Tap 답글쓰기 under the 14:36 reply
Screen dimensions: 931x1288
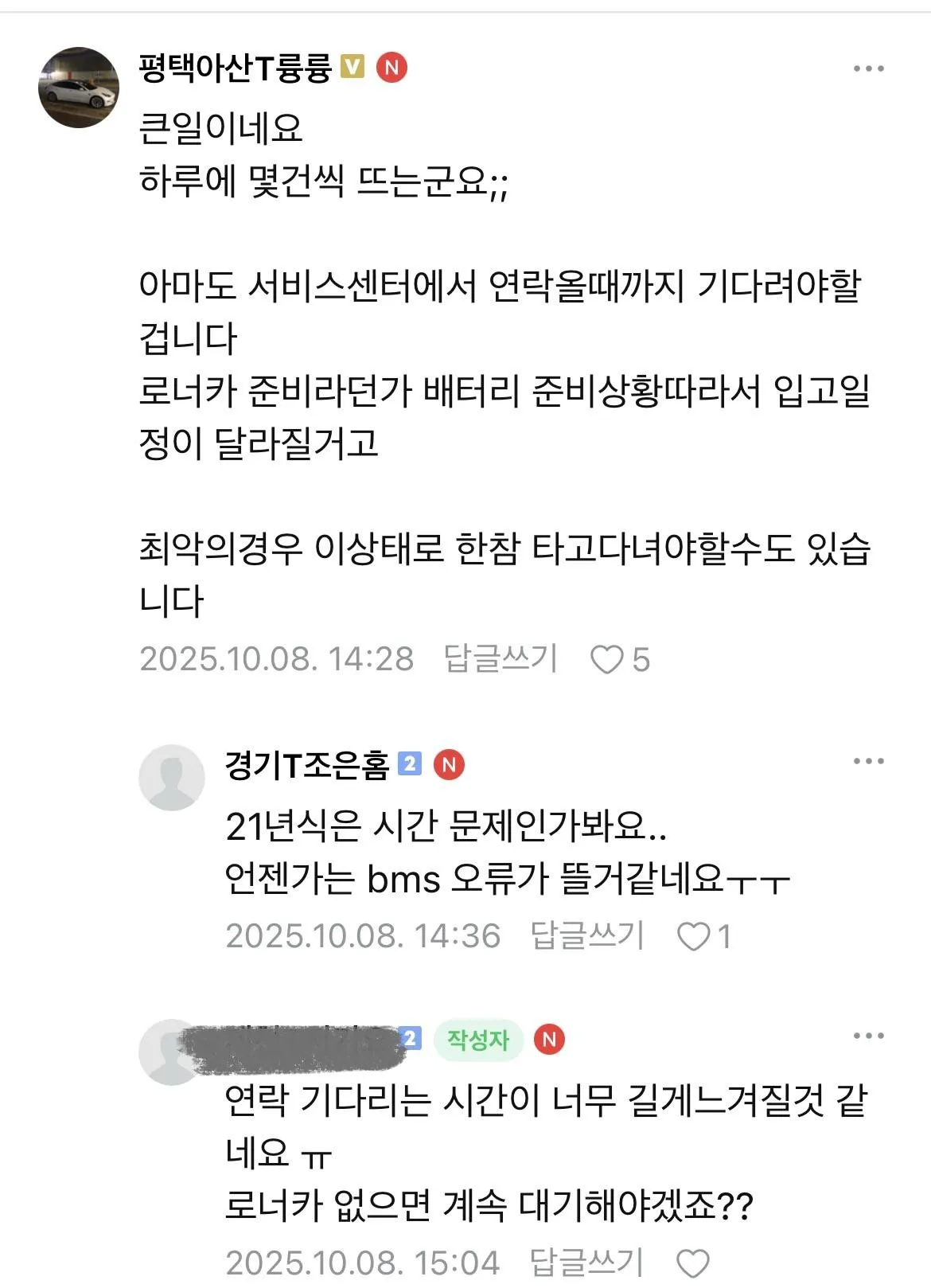[x=587, y=936]
